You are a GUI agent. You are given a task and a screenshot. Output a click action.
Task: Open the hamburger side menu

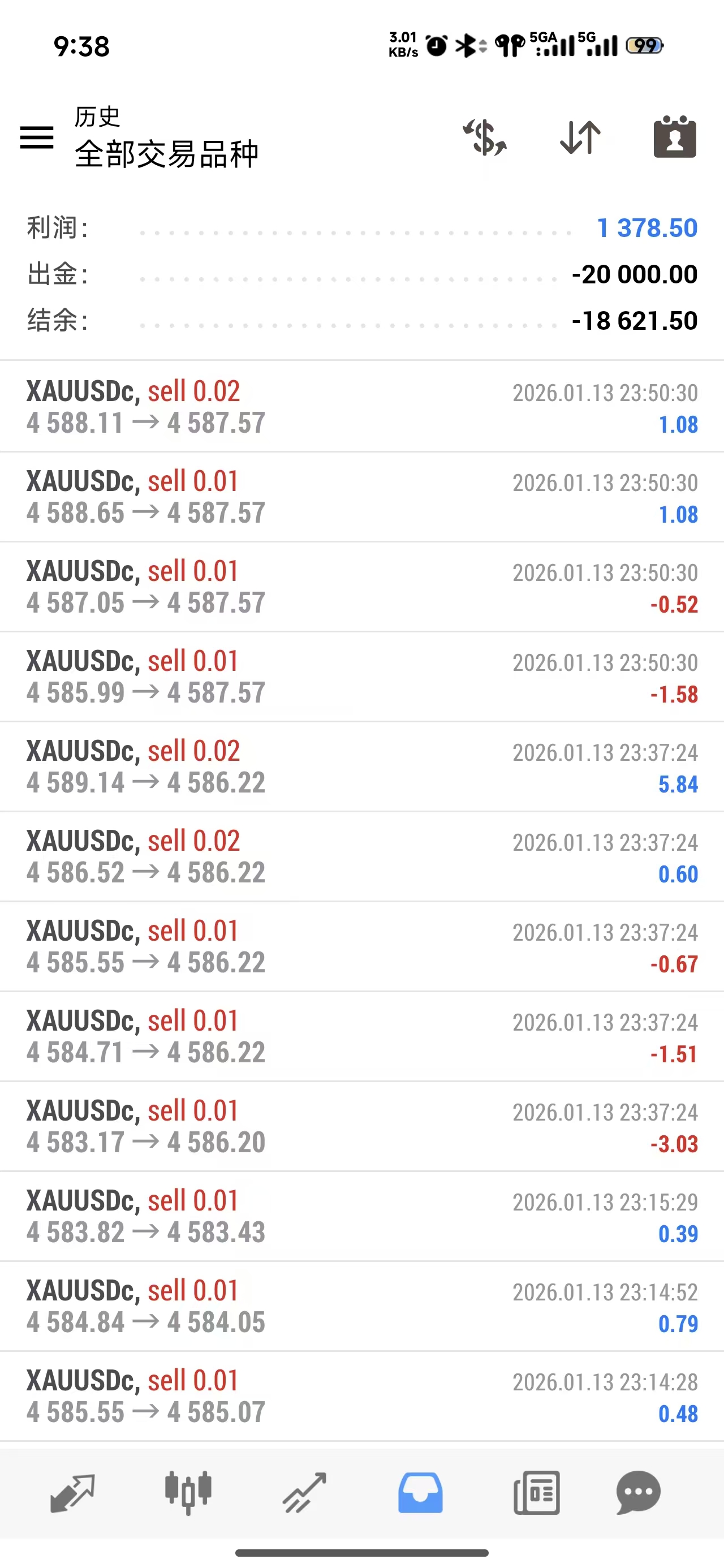(x=37, y=137)
